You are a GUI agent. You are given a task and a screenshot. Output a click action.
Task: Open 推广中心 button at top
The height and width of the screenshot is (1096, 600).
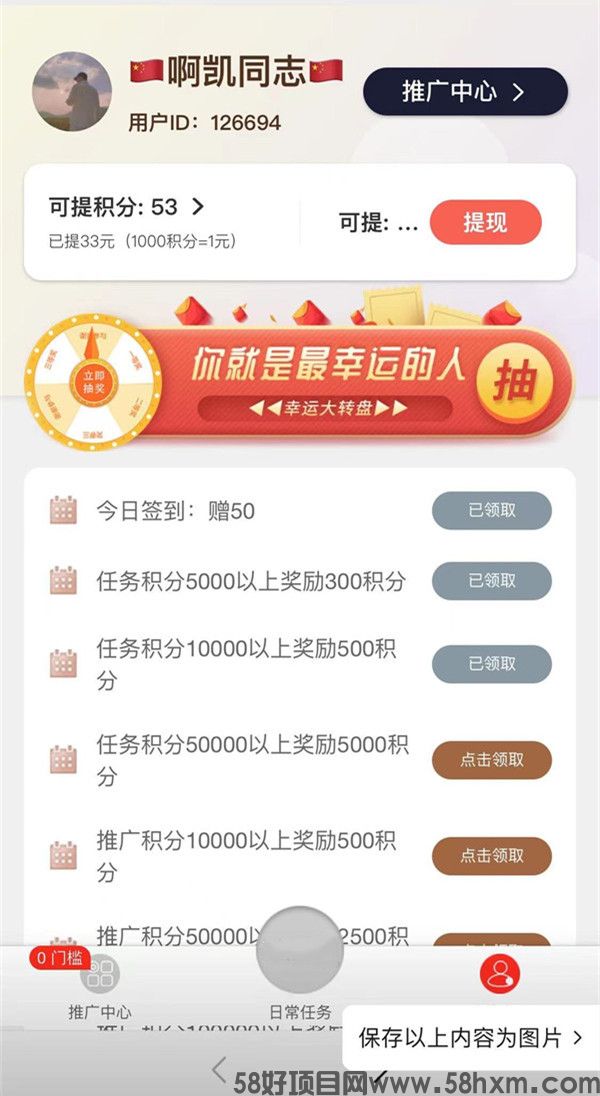point(465,92)
